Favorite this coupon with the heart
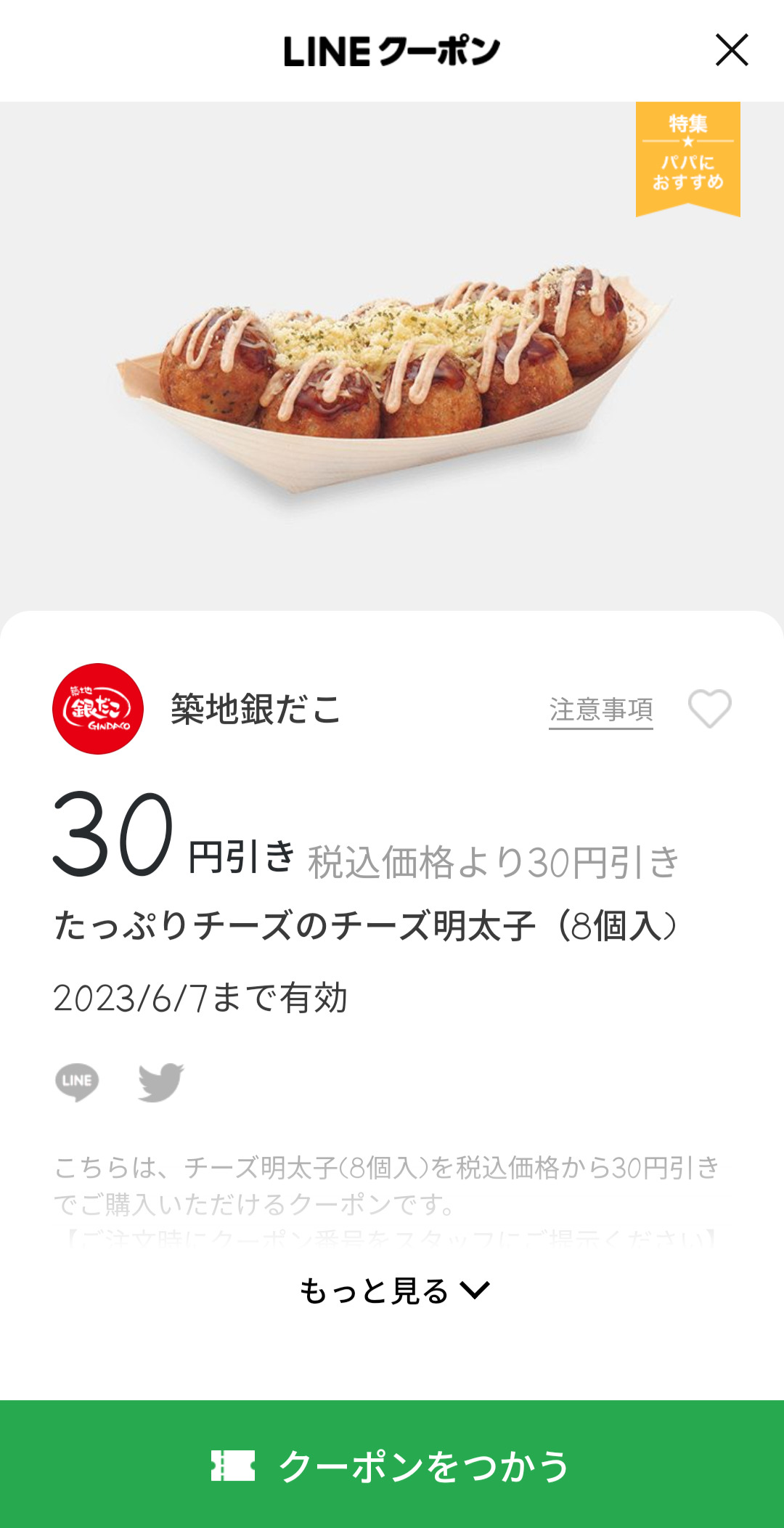Image resolution: width=784 pixels, height=1528 pixels. [709, 708]
